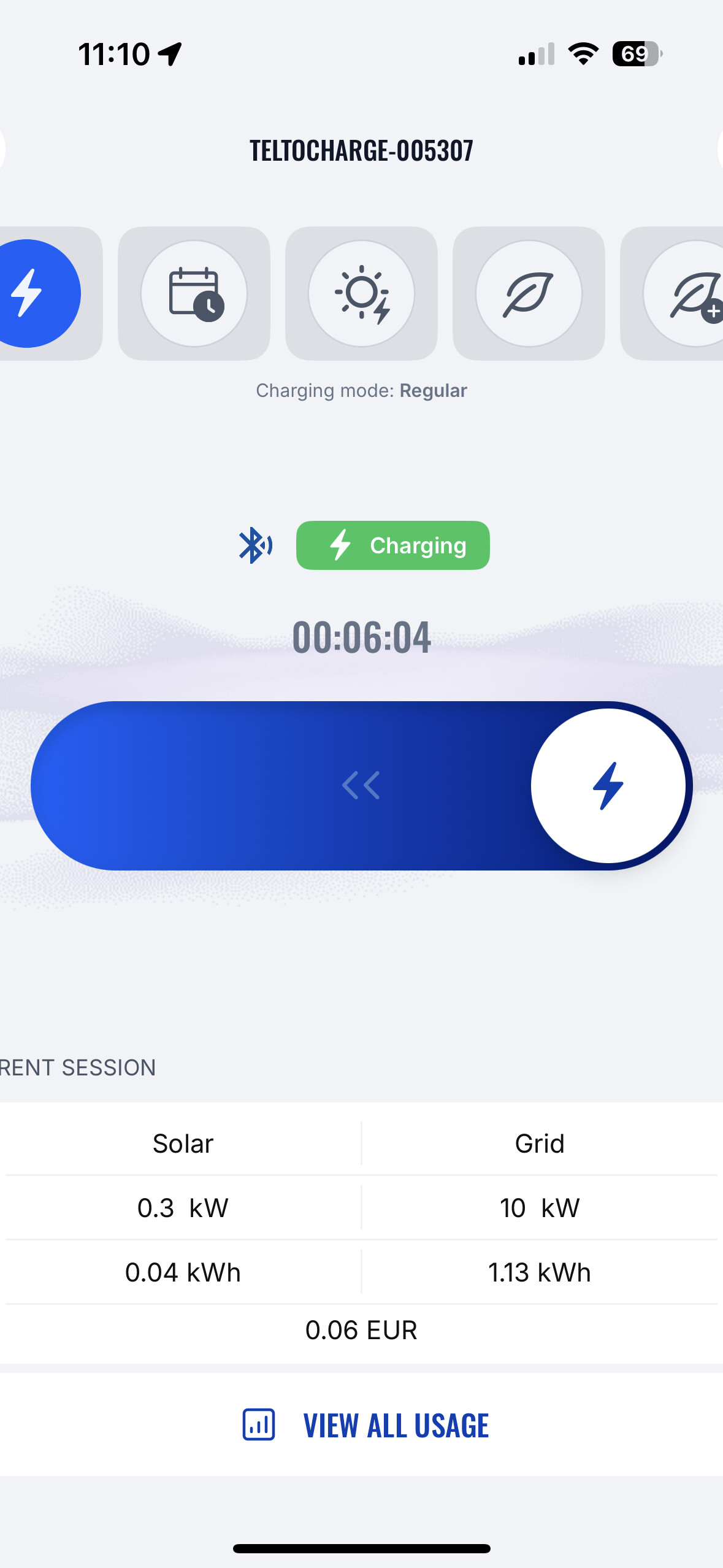Choose the scheduled charging mode with calendar icon
The image size is (723, 1568).
194,293
